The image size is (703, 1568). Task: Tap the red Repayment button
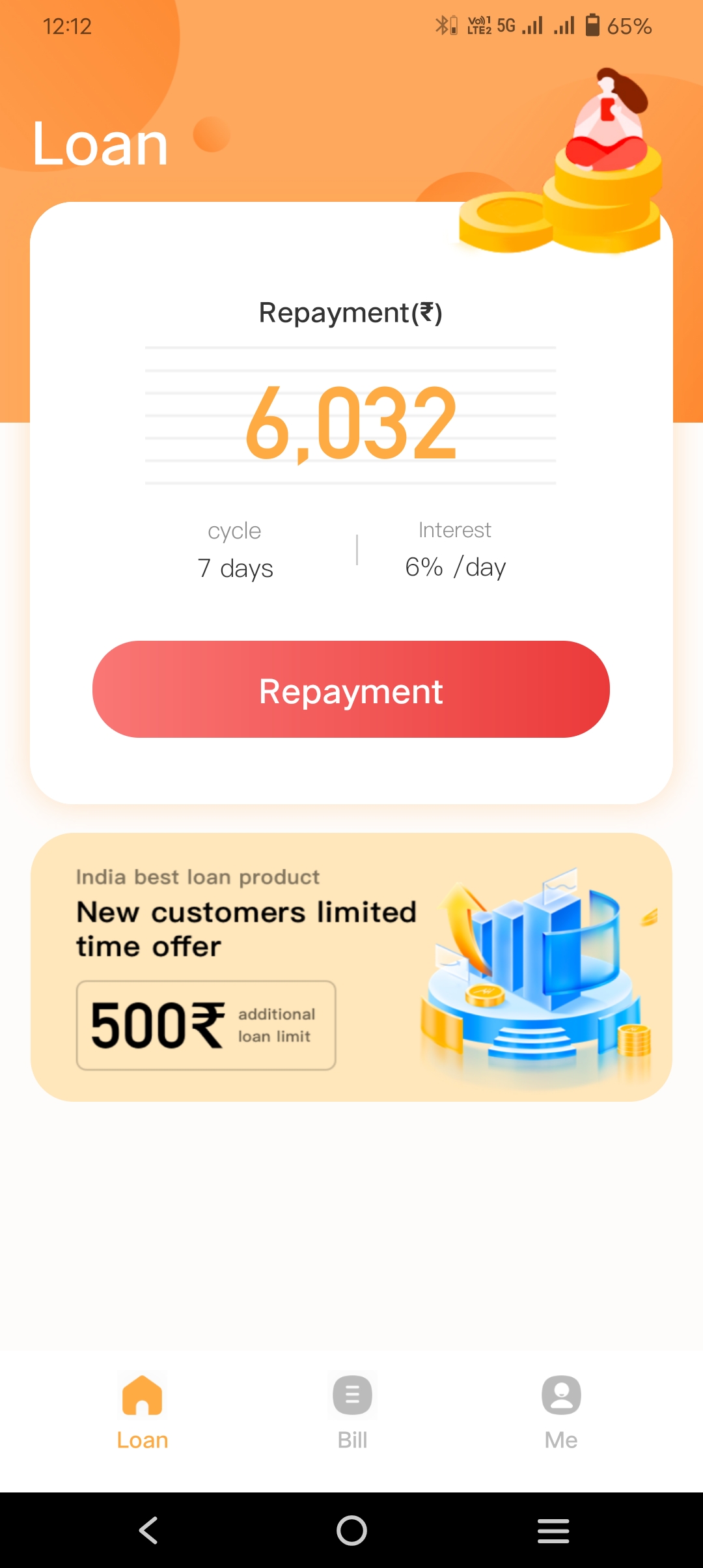click(x=351, y=690)
